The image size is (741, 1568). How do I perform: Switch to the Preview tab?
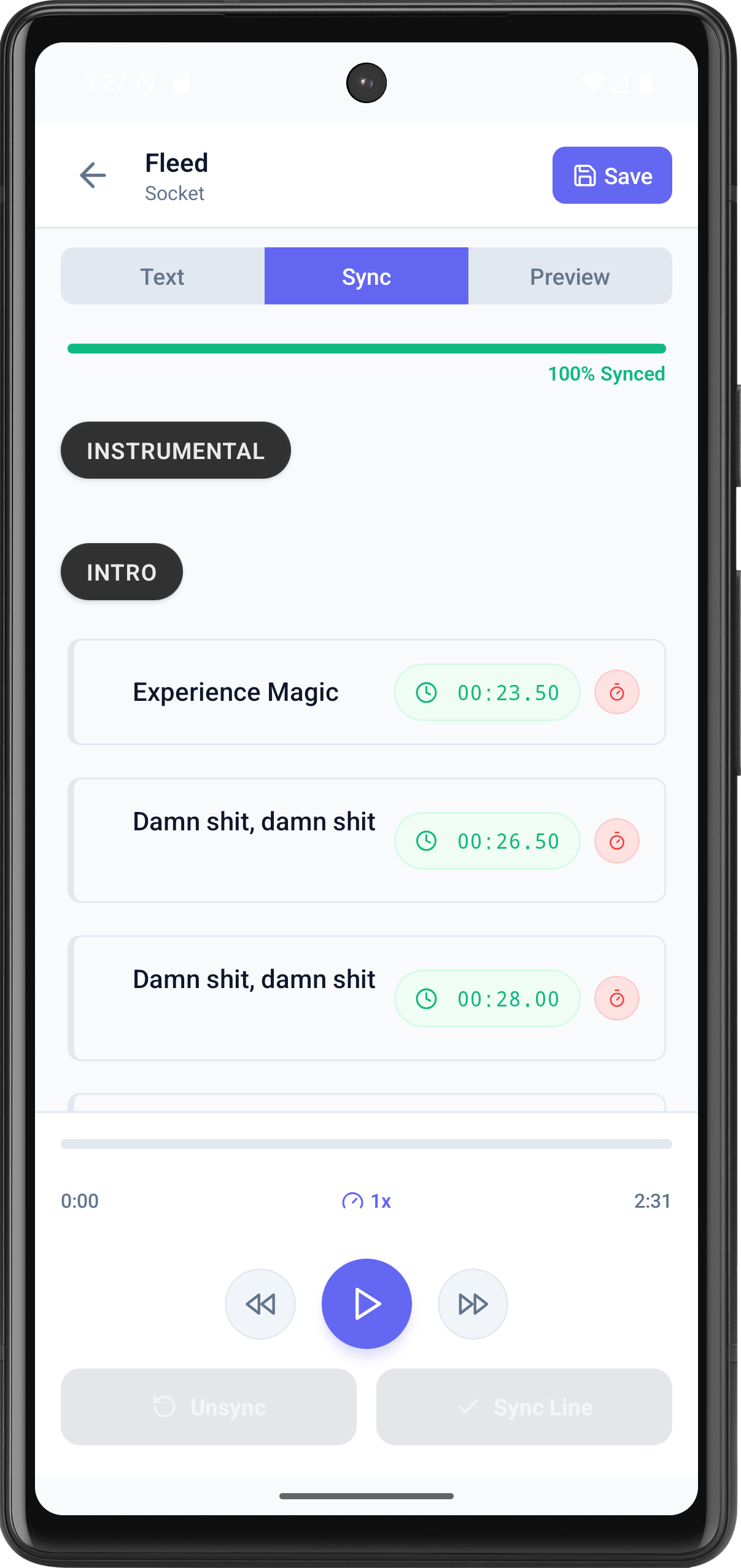(x=570, y=276)
